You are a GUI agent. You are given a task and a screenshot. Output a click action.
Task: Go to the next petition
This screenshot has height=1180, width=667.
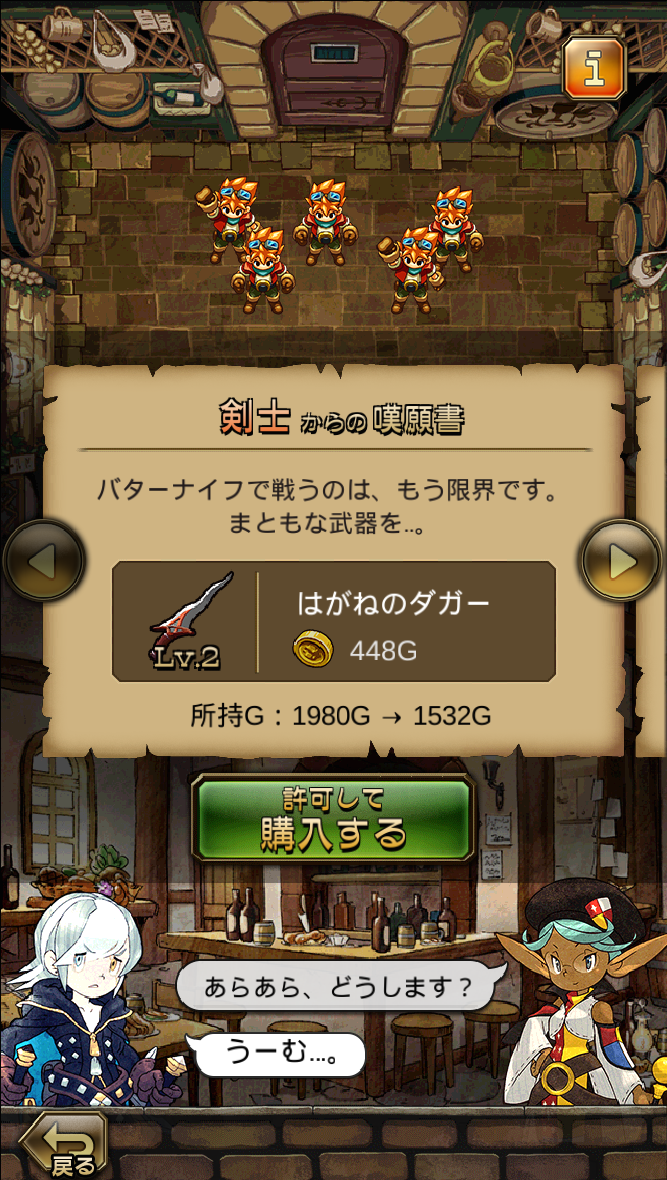(621, 561)
